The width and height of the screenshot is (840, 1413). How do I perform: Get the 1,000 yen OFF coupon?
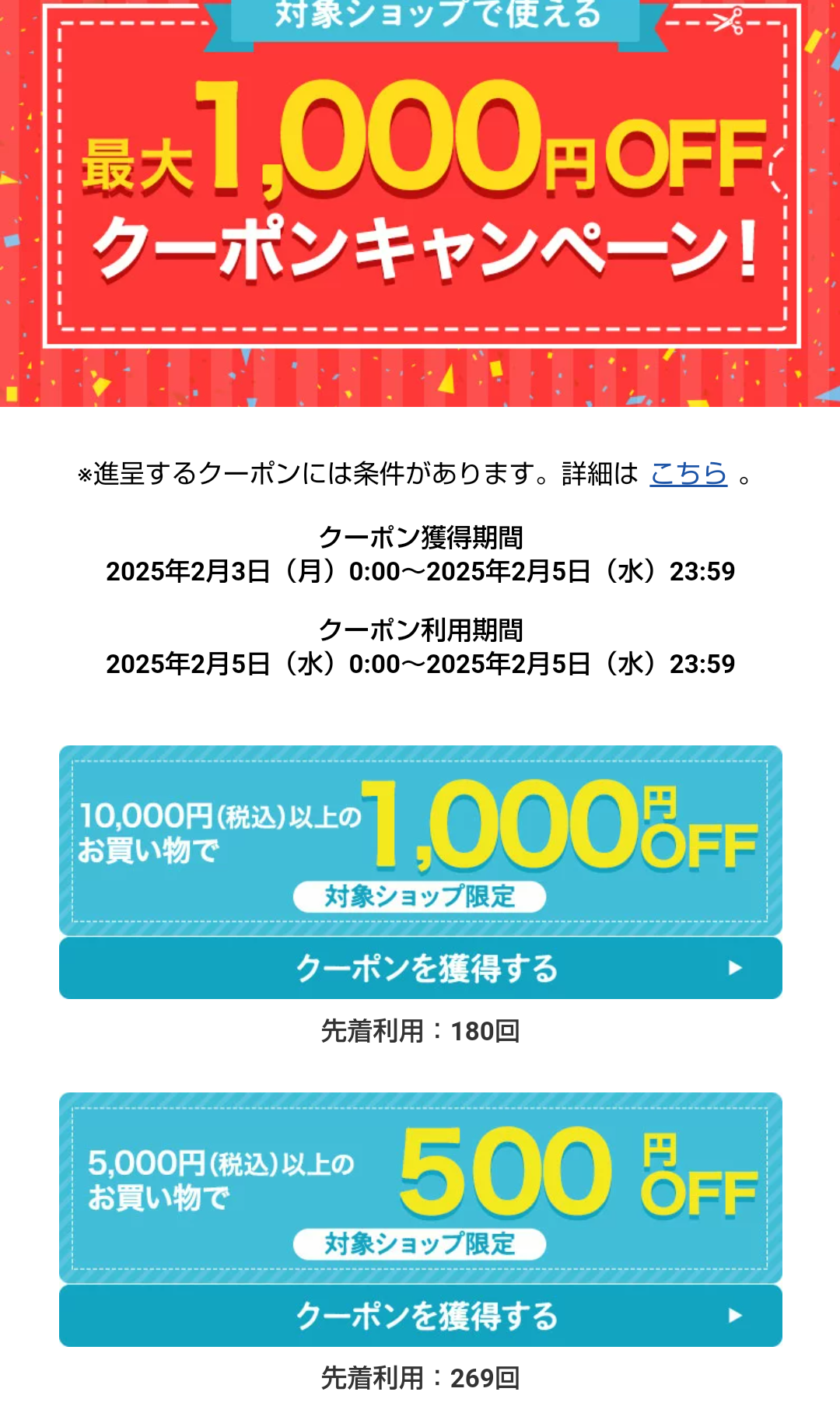421,969
